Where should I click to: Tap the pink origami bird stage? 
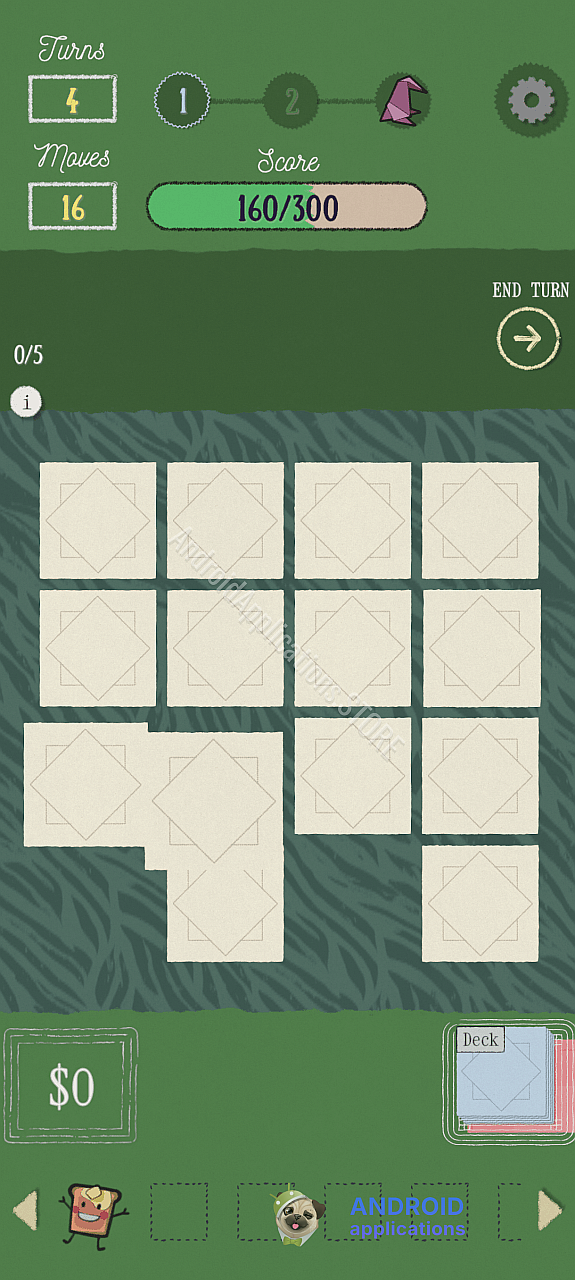402,101
